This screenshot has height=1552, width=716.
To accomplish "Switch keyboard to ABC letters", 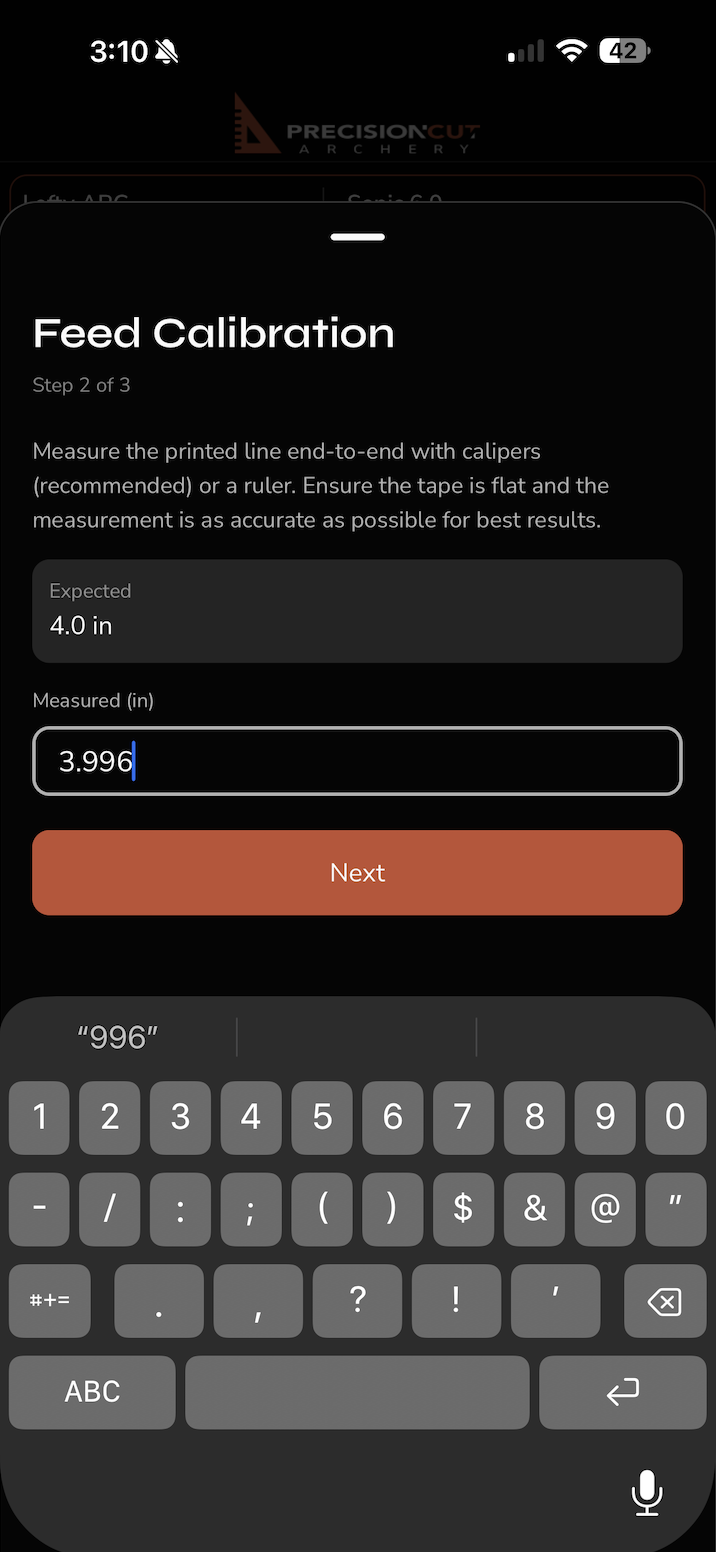I will click(92, 1391).
